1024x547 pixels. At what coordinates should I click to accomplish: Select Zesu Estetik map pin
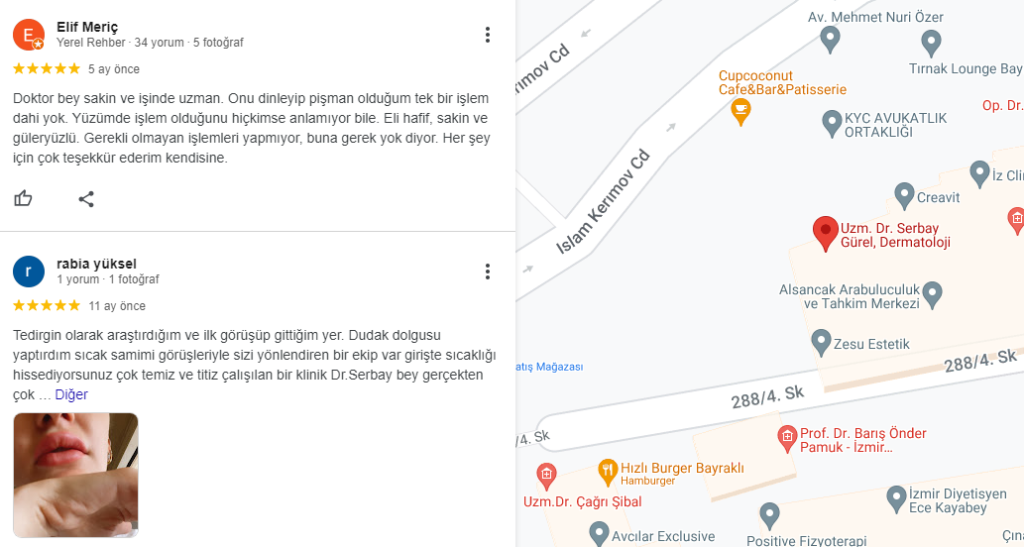point(821,343)
